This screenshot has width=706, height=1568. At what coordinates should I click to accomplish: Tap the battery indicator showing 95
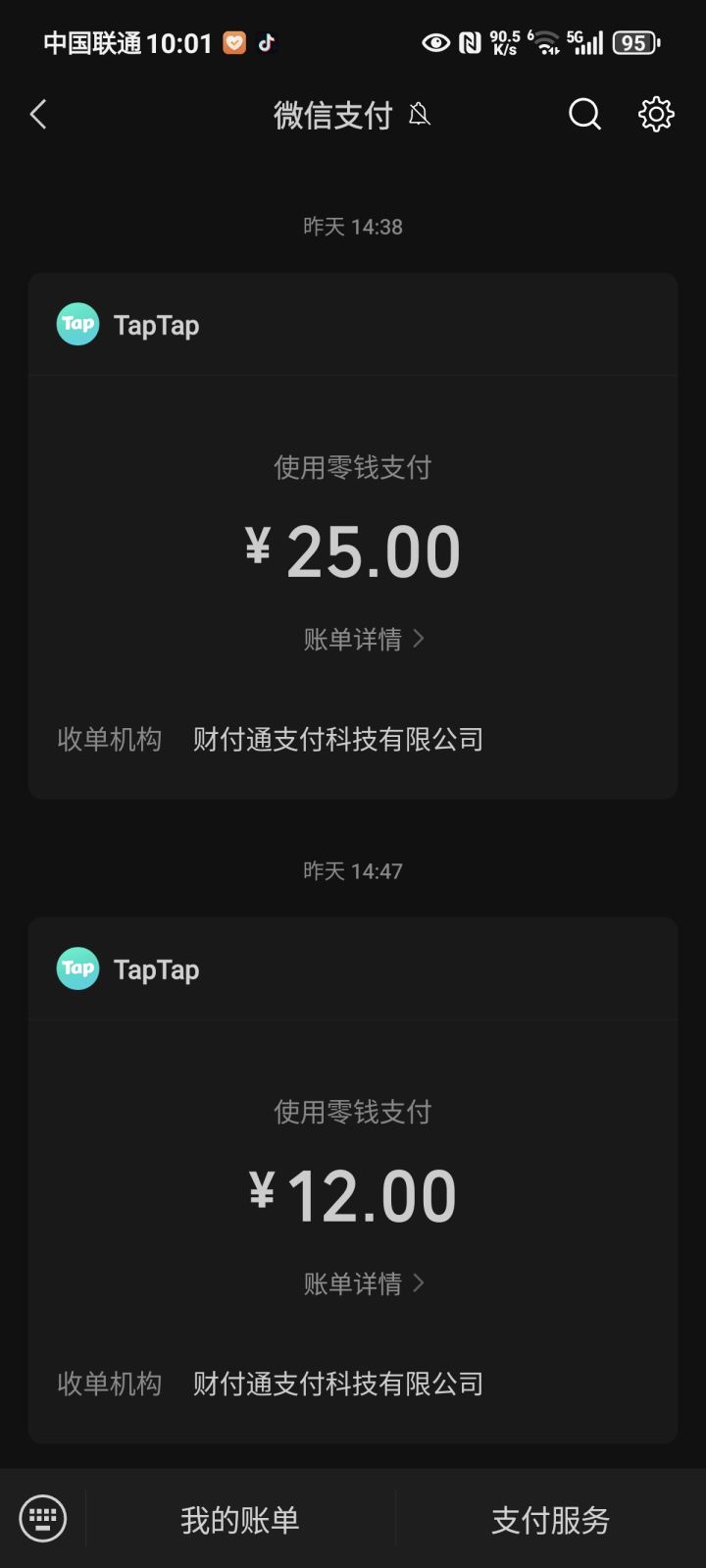click(634, 42)
